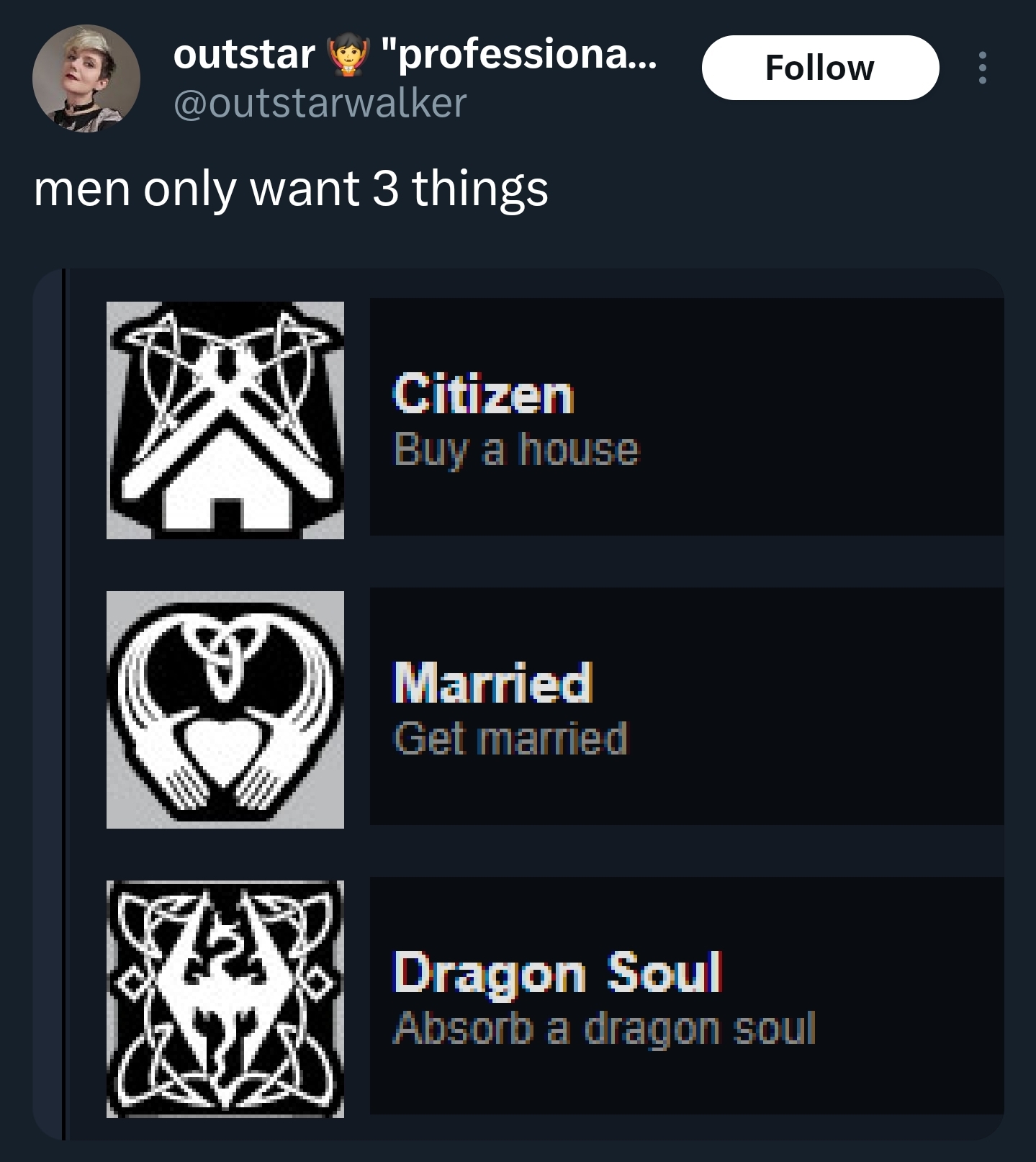1036x1162 pixels.
Task: Open outstar's profile picture
Action: click(86, 78)
